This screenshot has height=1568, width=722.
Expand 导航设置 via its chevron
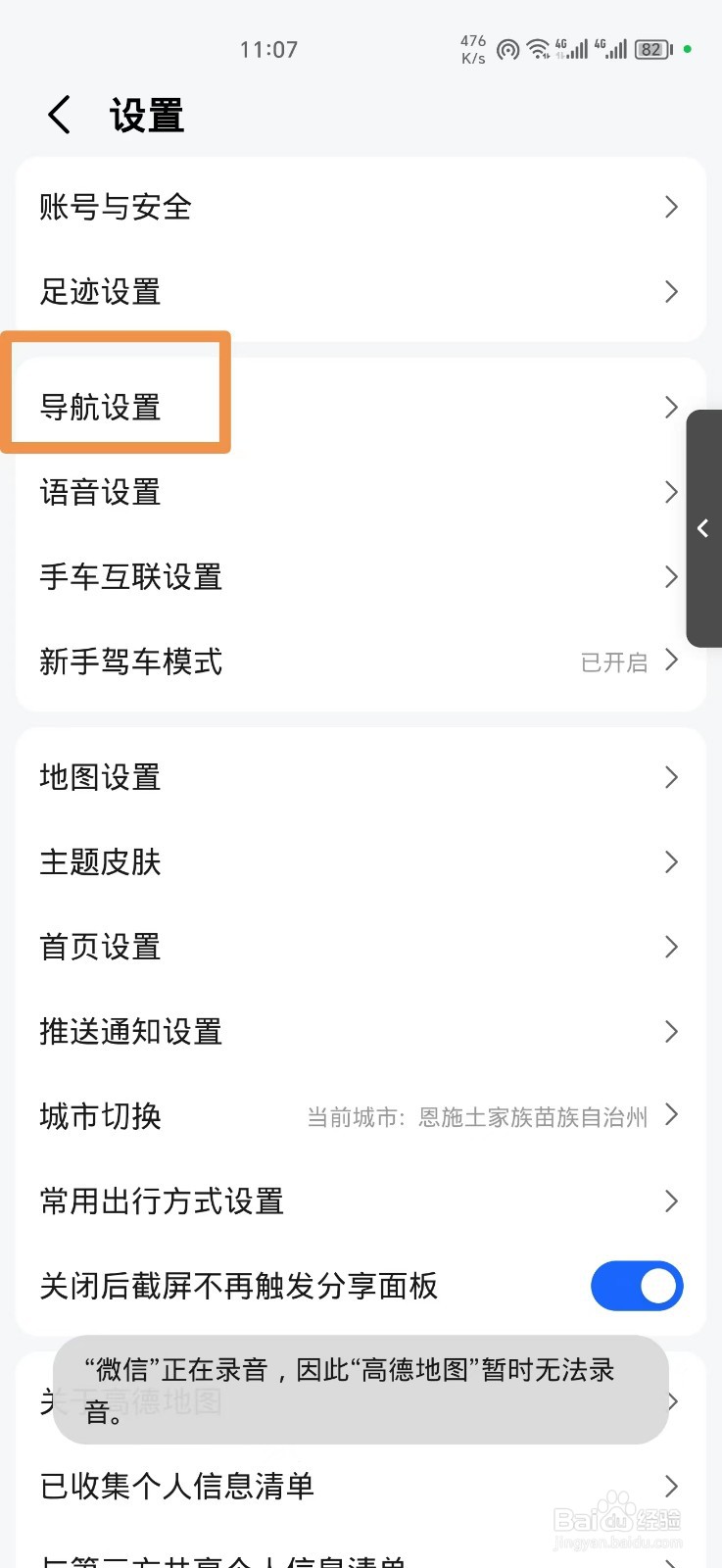coord(670,407)
